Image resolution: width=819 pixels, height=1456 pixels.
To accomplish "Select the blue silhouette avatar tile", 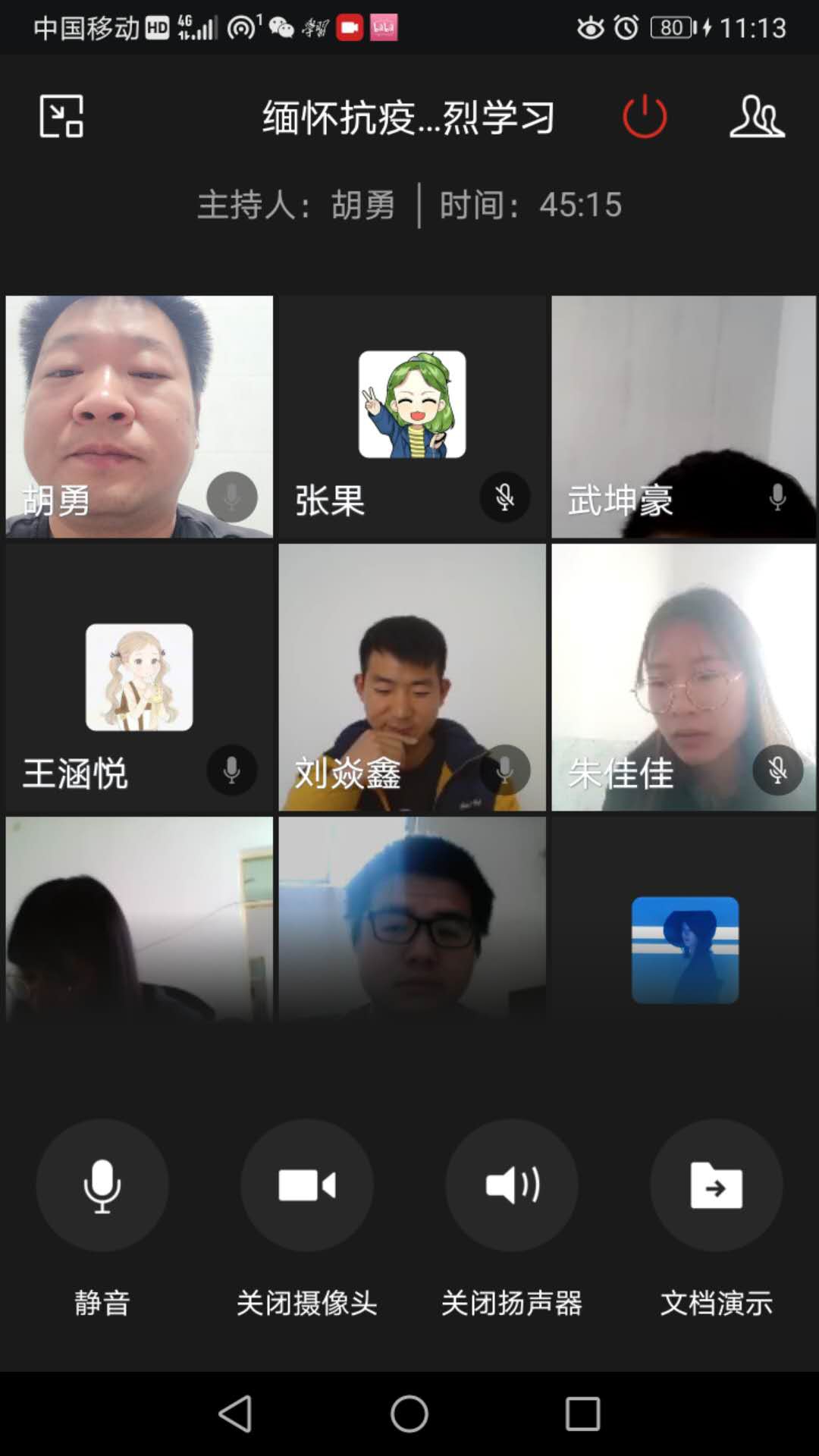I will tap(685, 949).
